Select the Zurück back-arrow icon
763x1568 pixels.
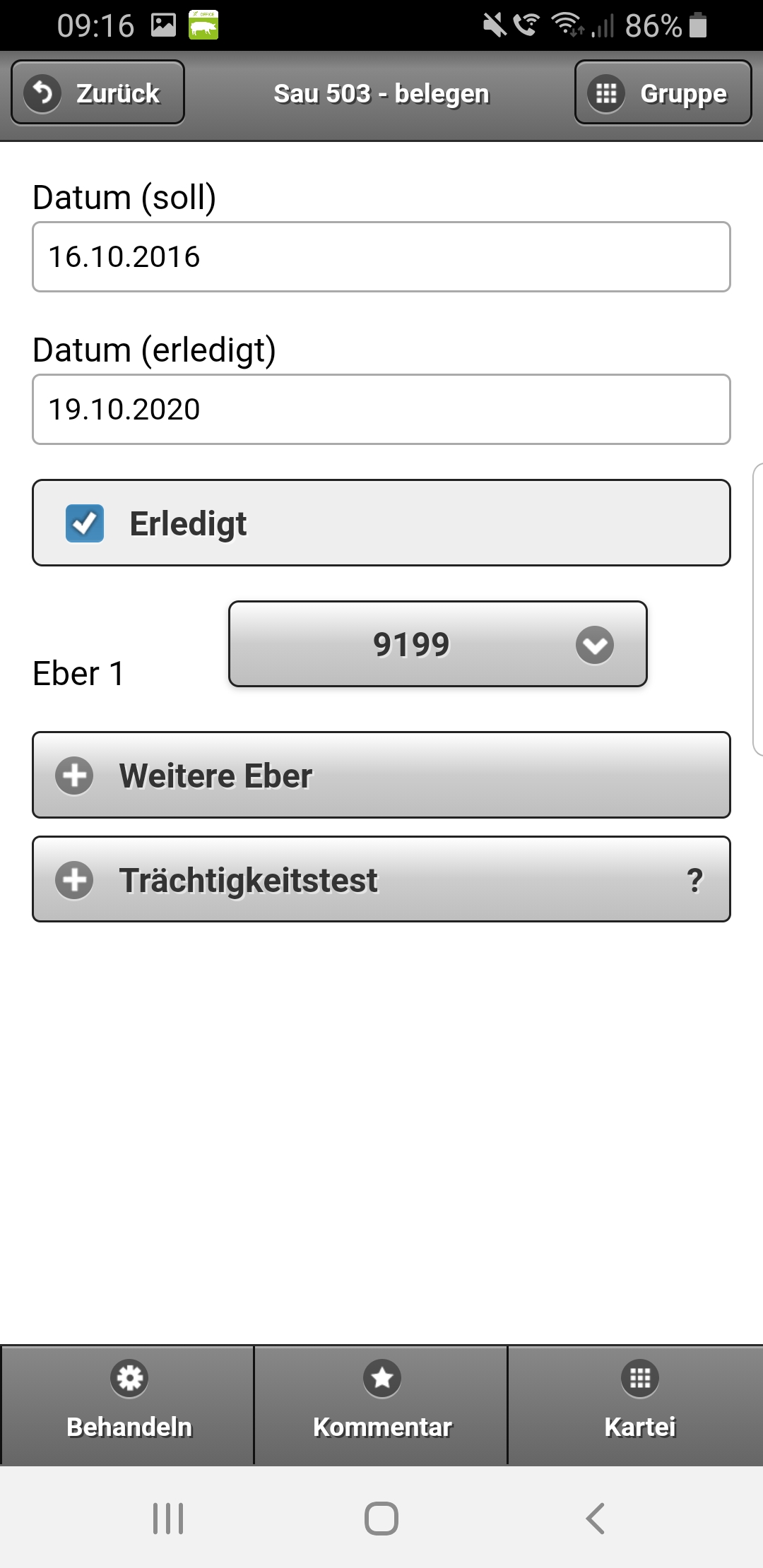(42, 92)
